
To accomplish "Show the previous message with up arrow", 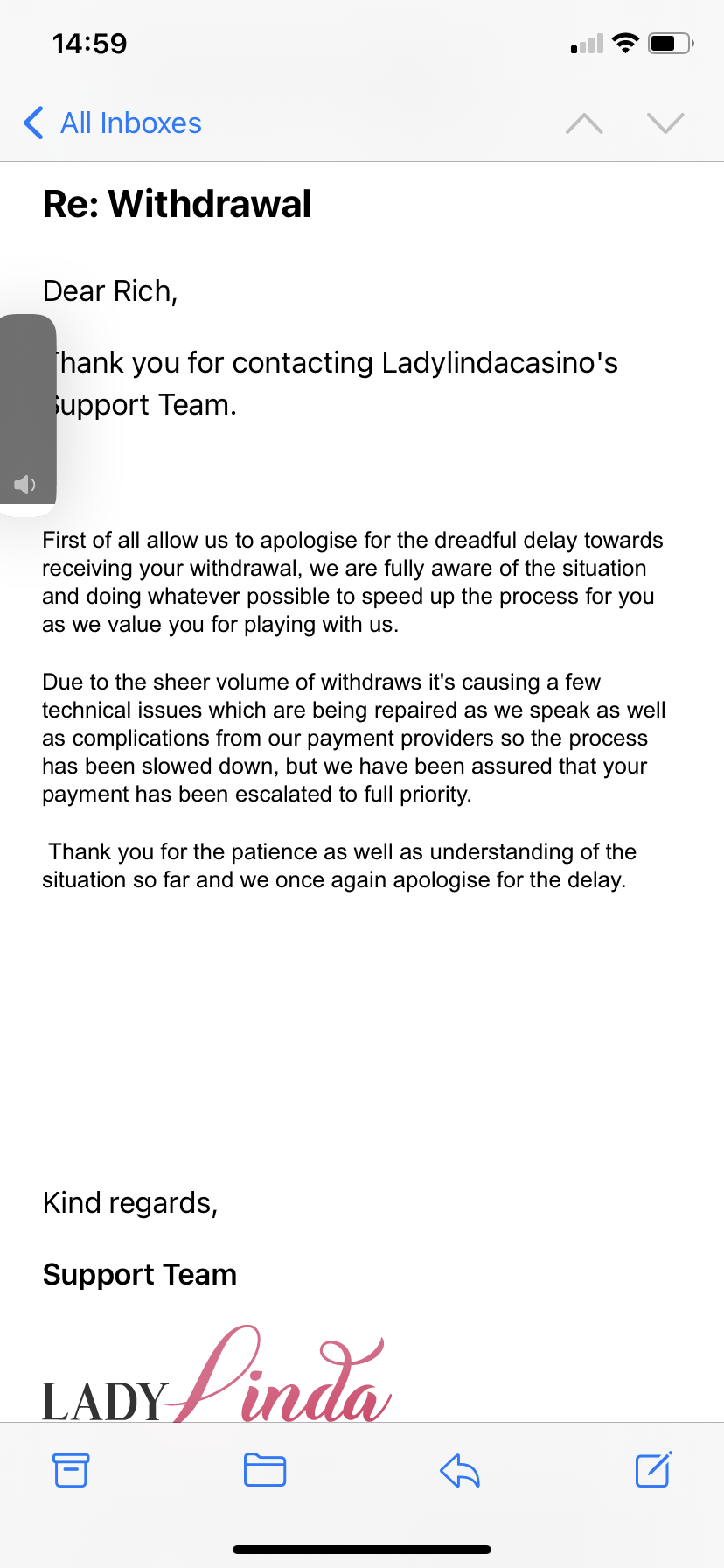I will click(584, 123).
